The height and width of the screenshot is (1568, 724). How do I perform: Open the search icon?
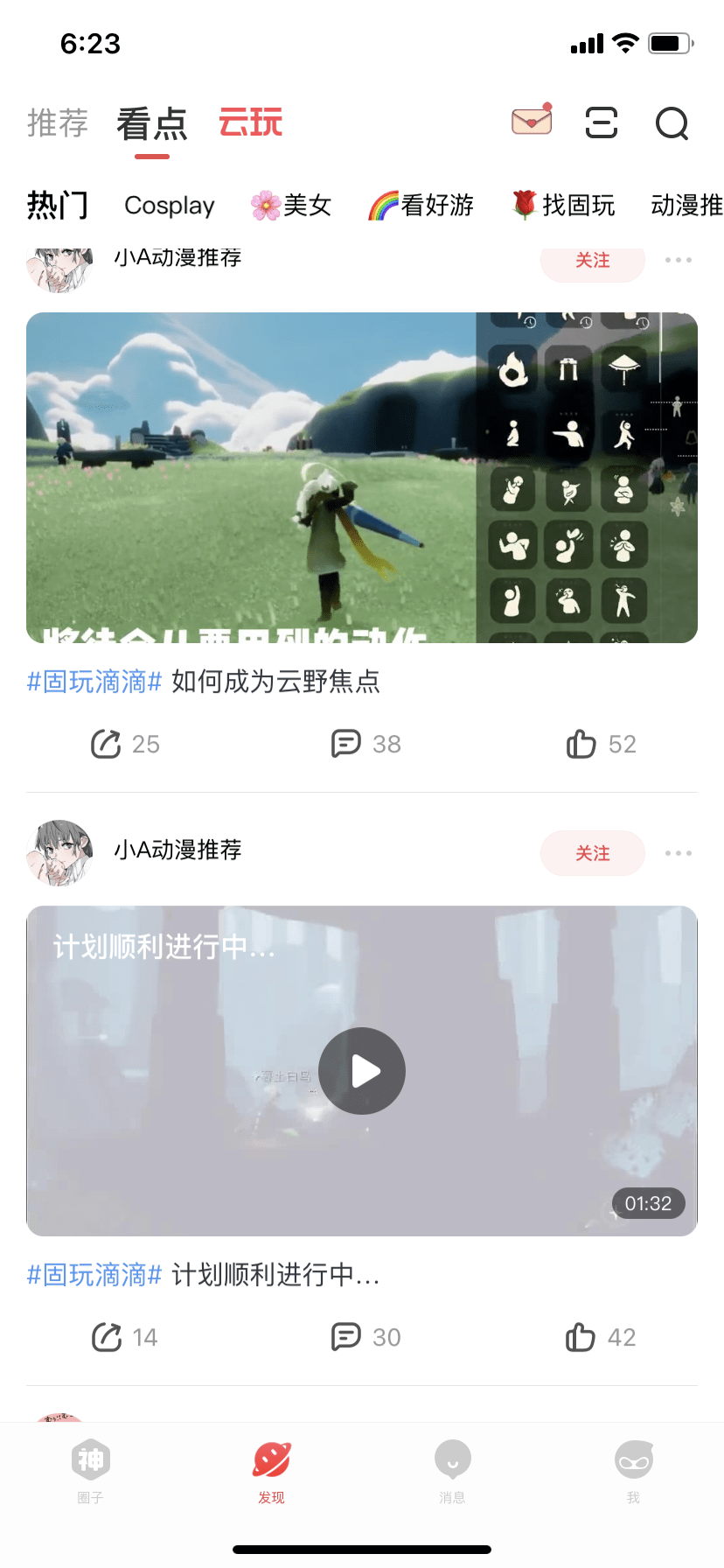click(672, 123)
